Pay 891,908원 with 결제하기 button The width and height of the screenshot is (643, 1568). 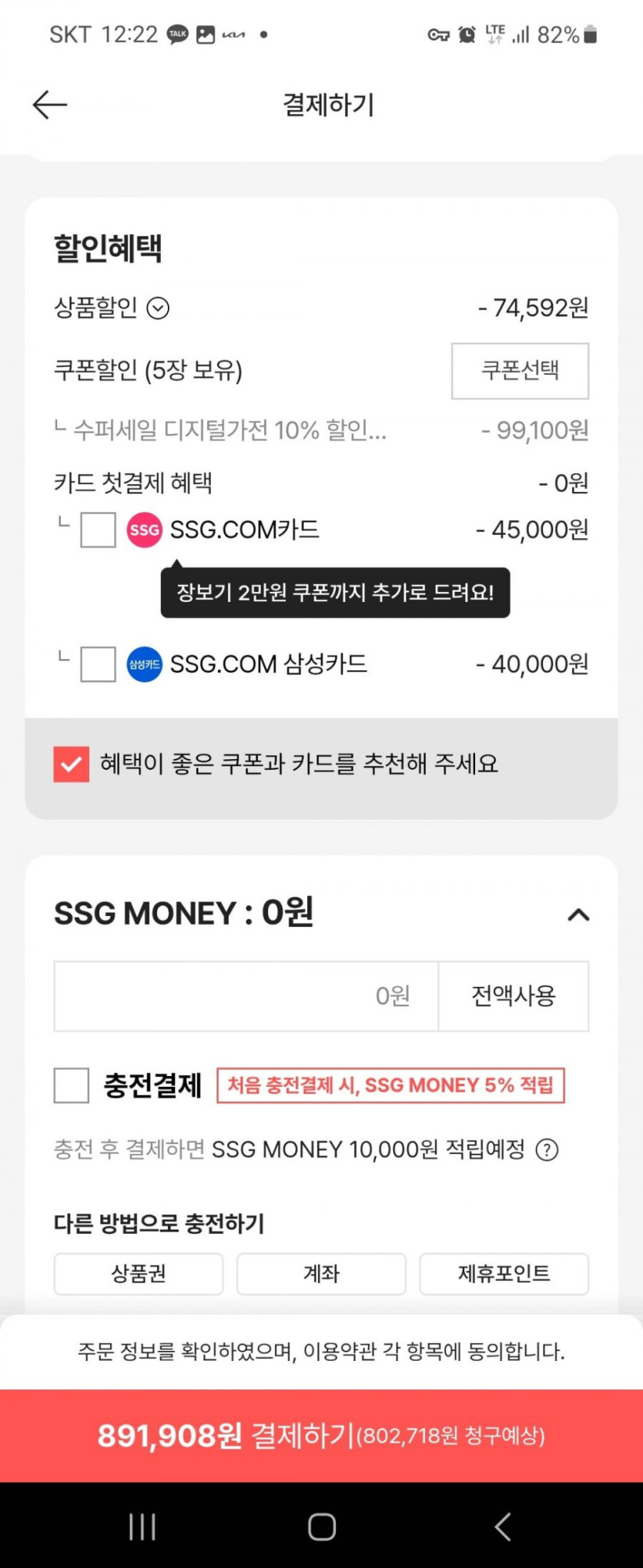pyautogui.click(x=321, y=1436)
